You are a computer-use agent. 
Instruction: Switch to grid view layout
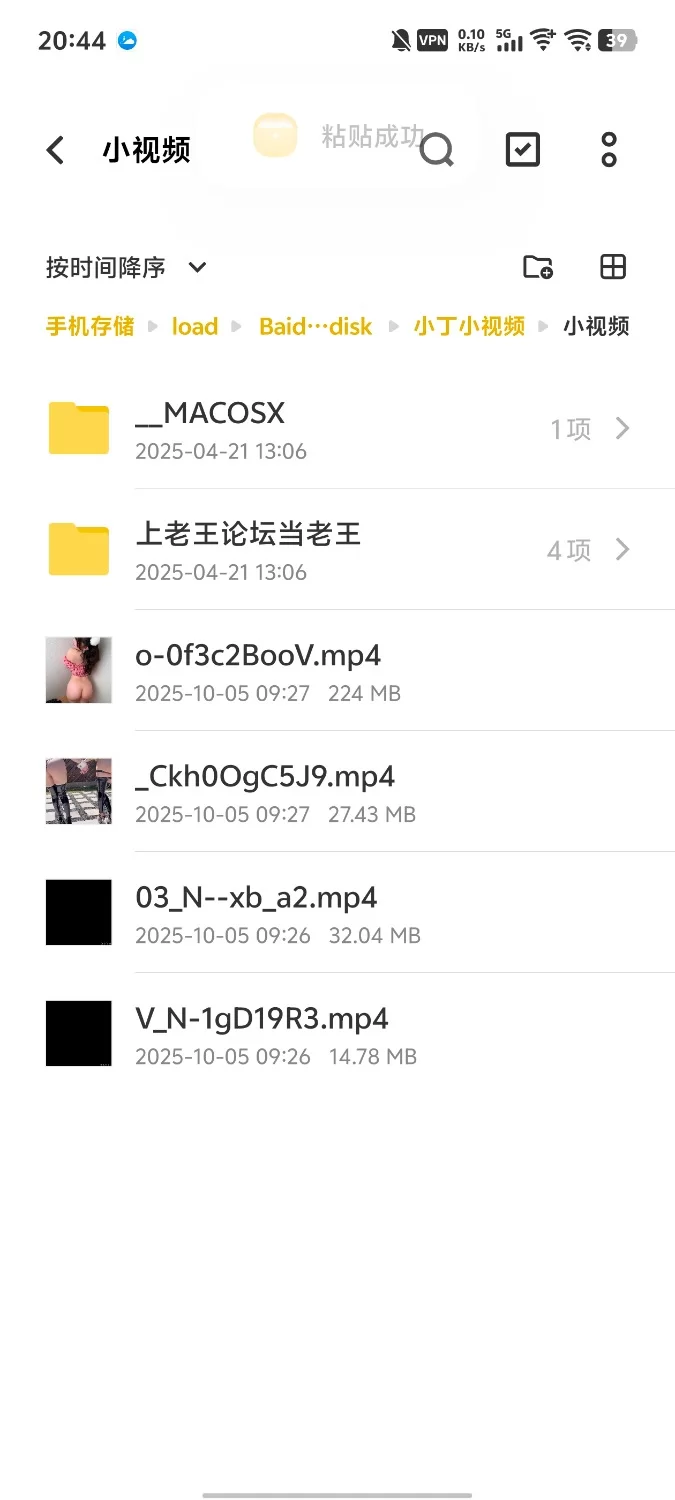tap(612, 267)
